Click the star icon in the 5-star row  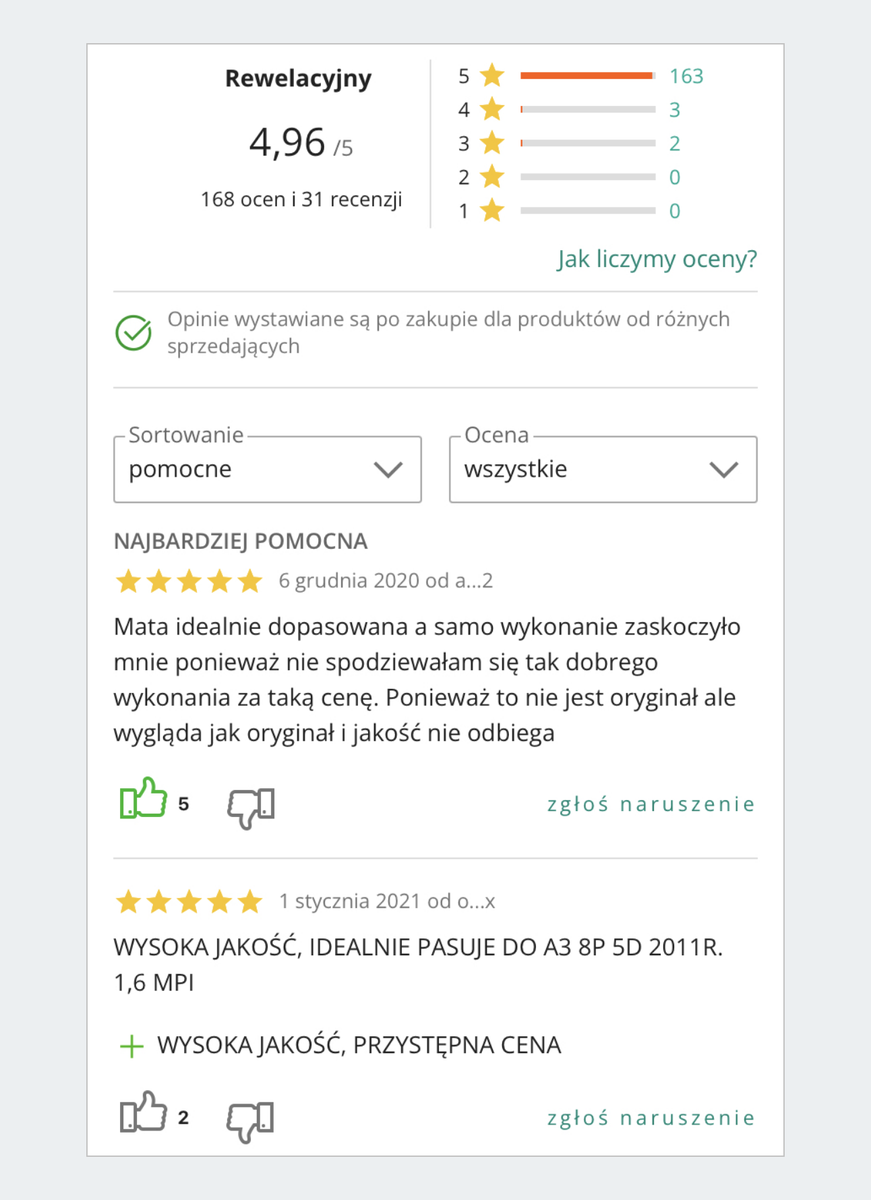point(491,75)
